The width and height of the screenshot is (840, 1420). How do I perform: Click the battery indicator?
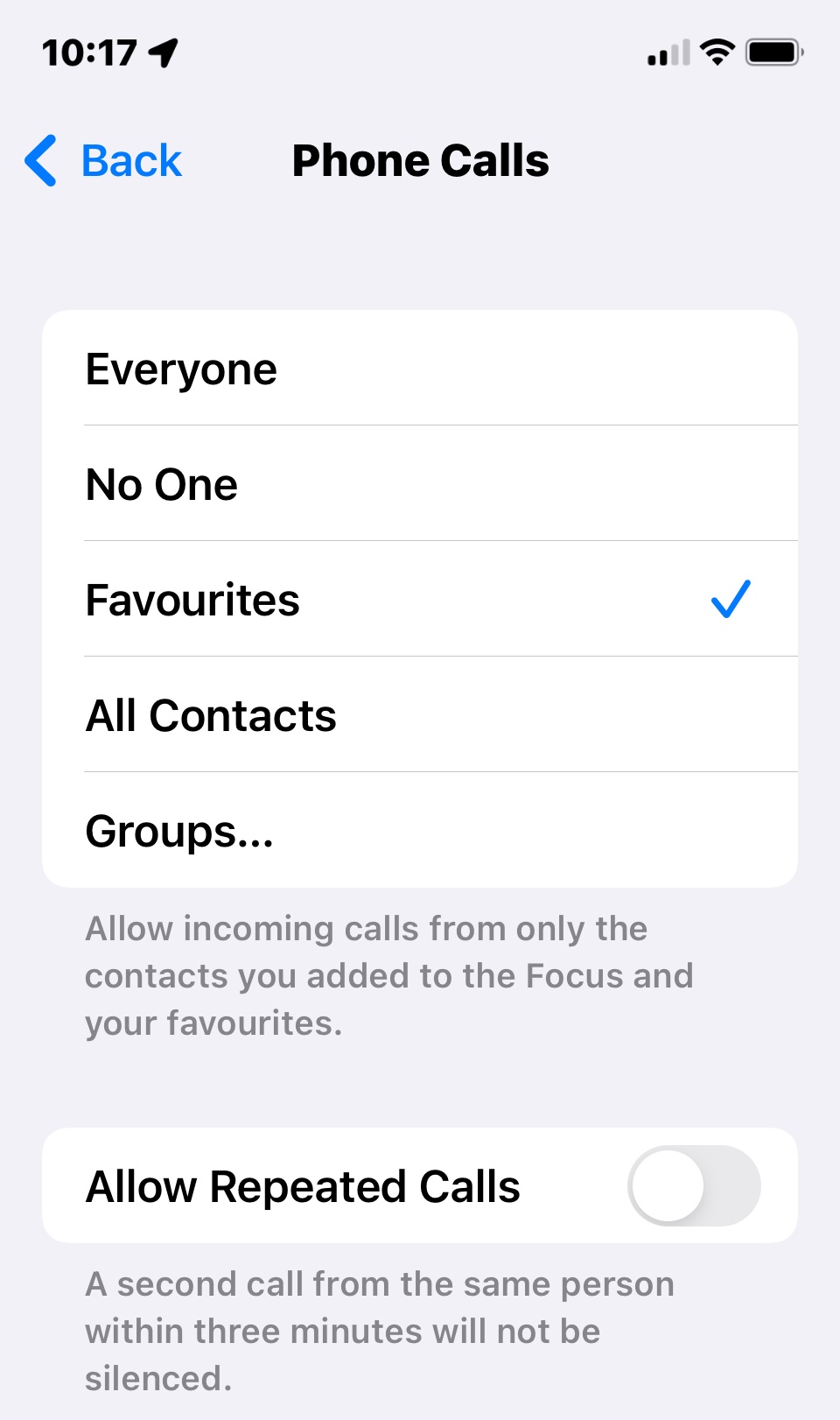click(x=773, y=53)
